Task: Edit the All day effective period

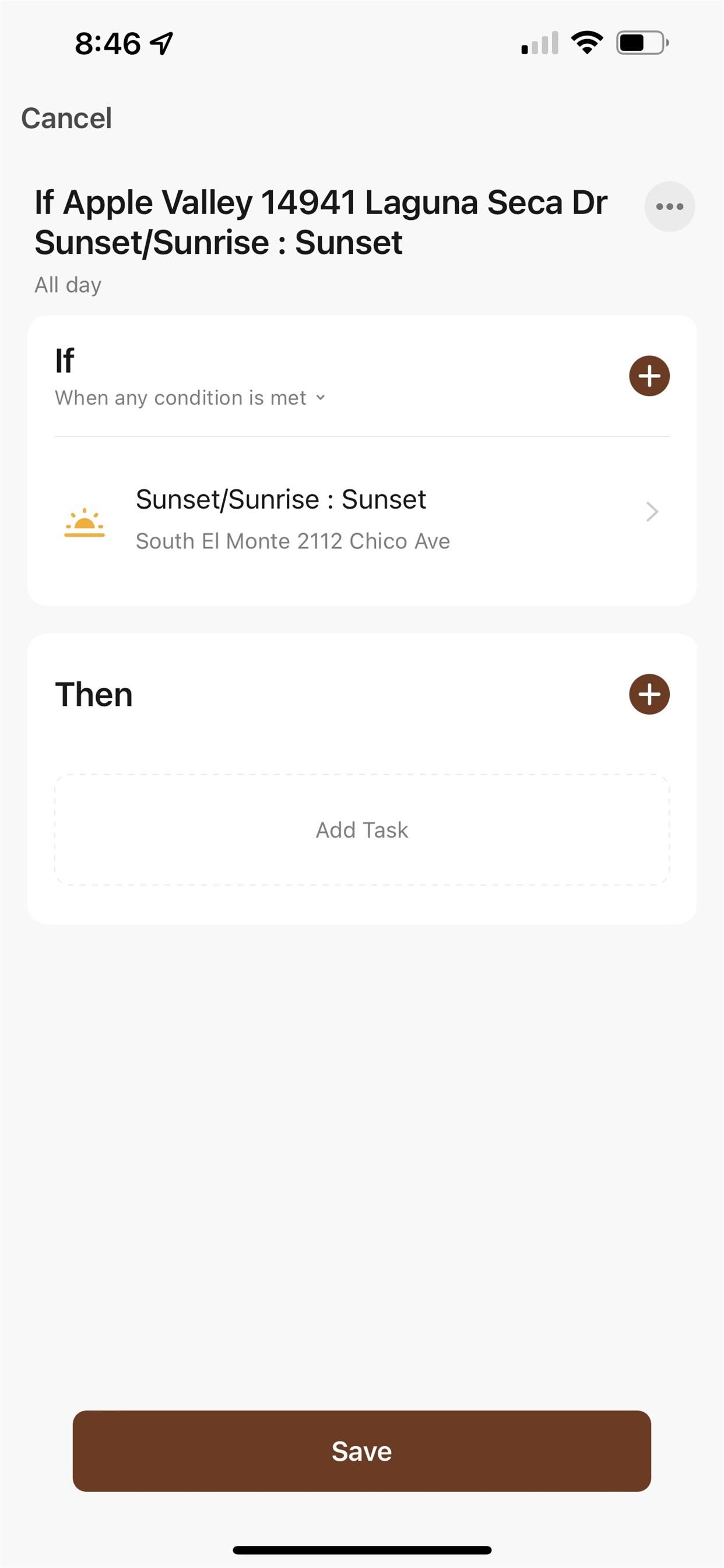Action: click(x=68, y=285)
